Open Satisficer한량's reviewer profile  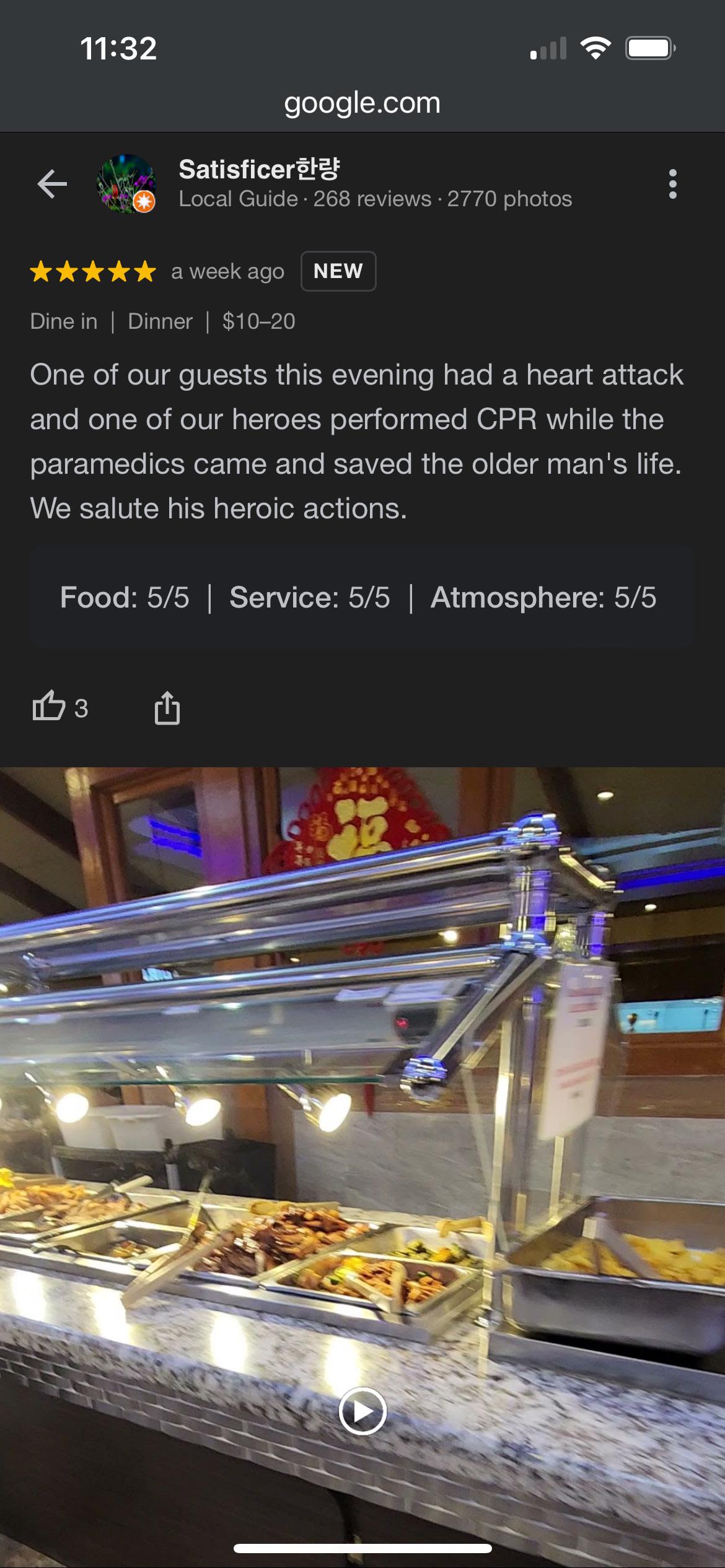259,170
